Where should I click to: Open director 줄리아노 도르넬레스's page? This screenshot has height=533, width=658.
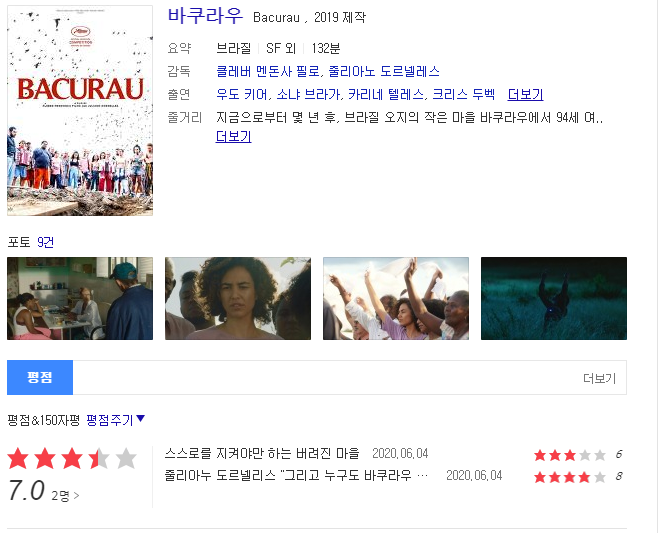pos(384,72)
